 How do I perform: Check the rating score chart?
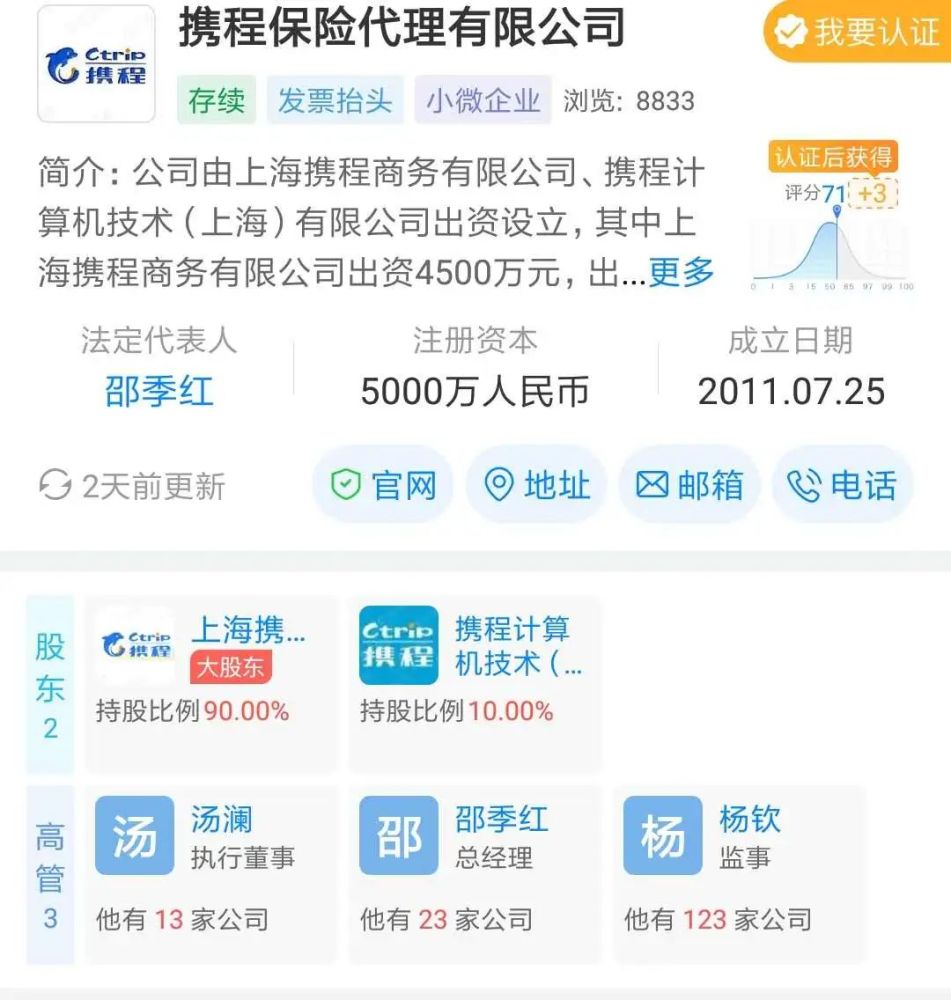(833, 235)
